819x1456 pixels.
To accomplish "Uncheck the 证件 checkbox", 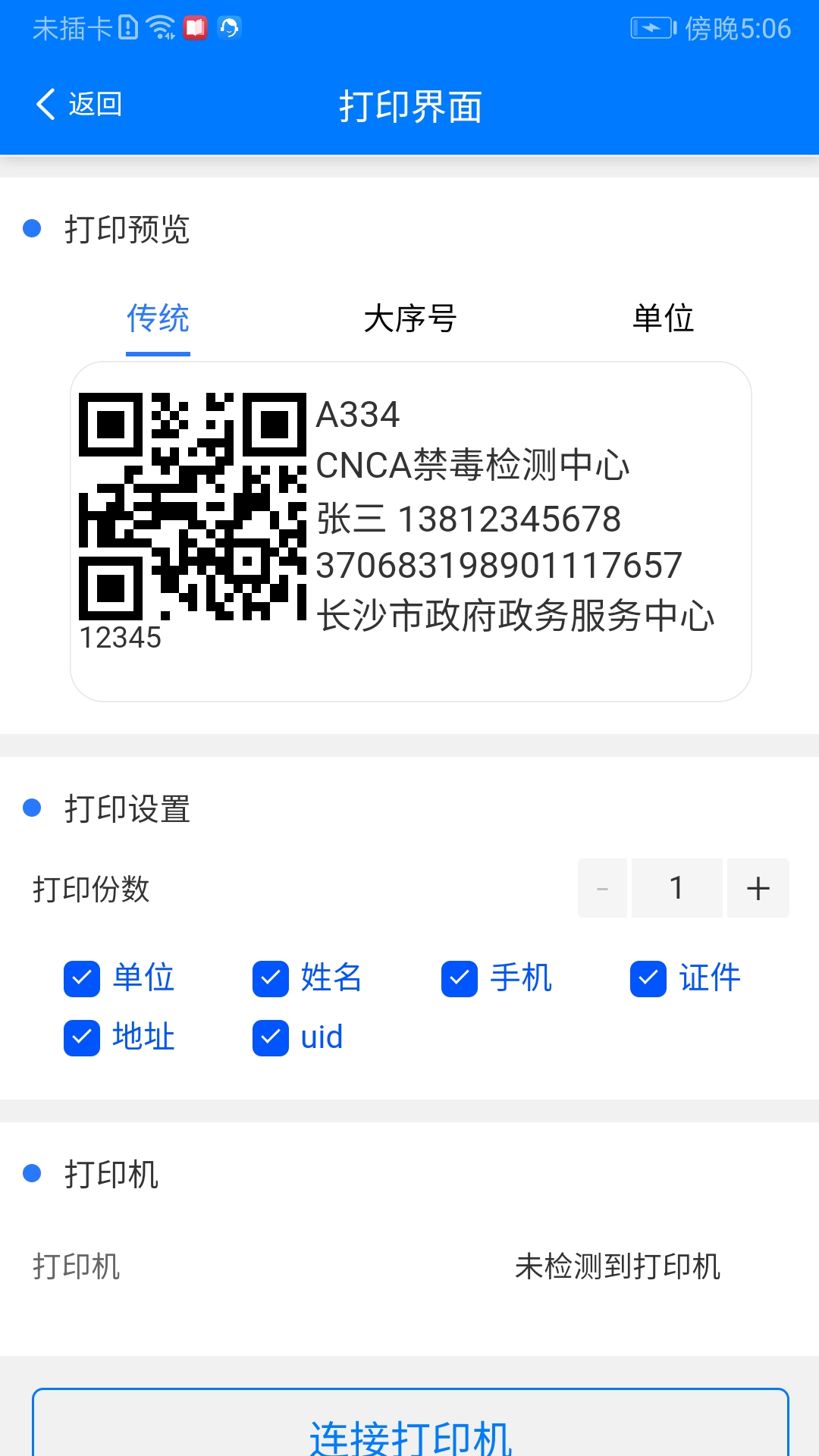I will 649,978.
